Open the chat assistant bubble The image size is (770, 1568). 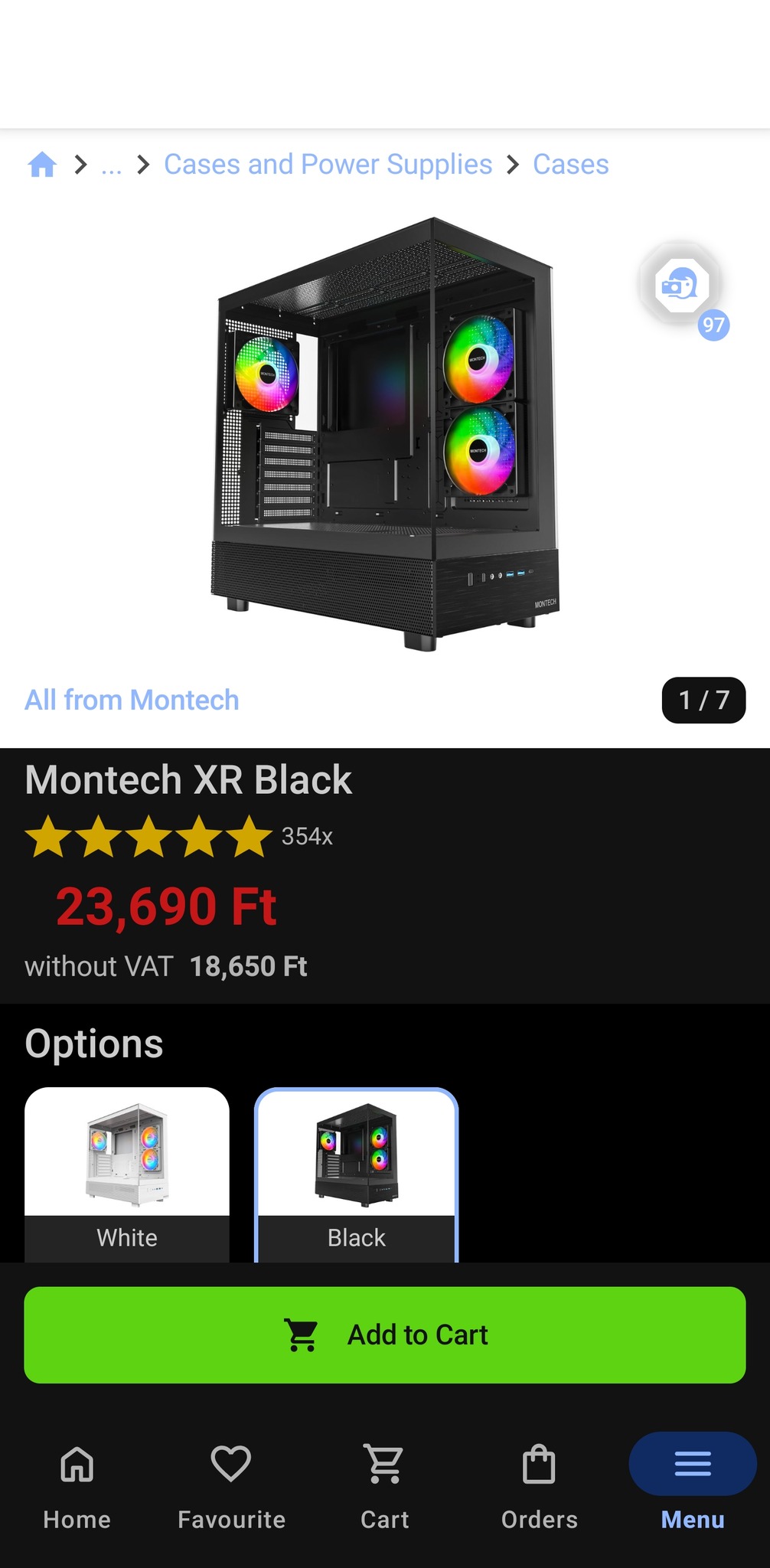point(680,286)
